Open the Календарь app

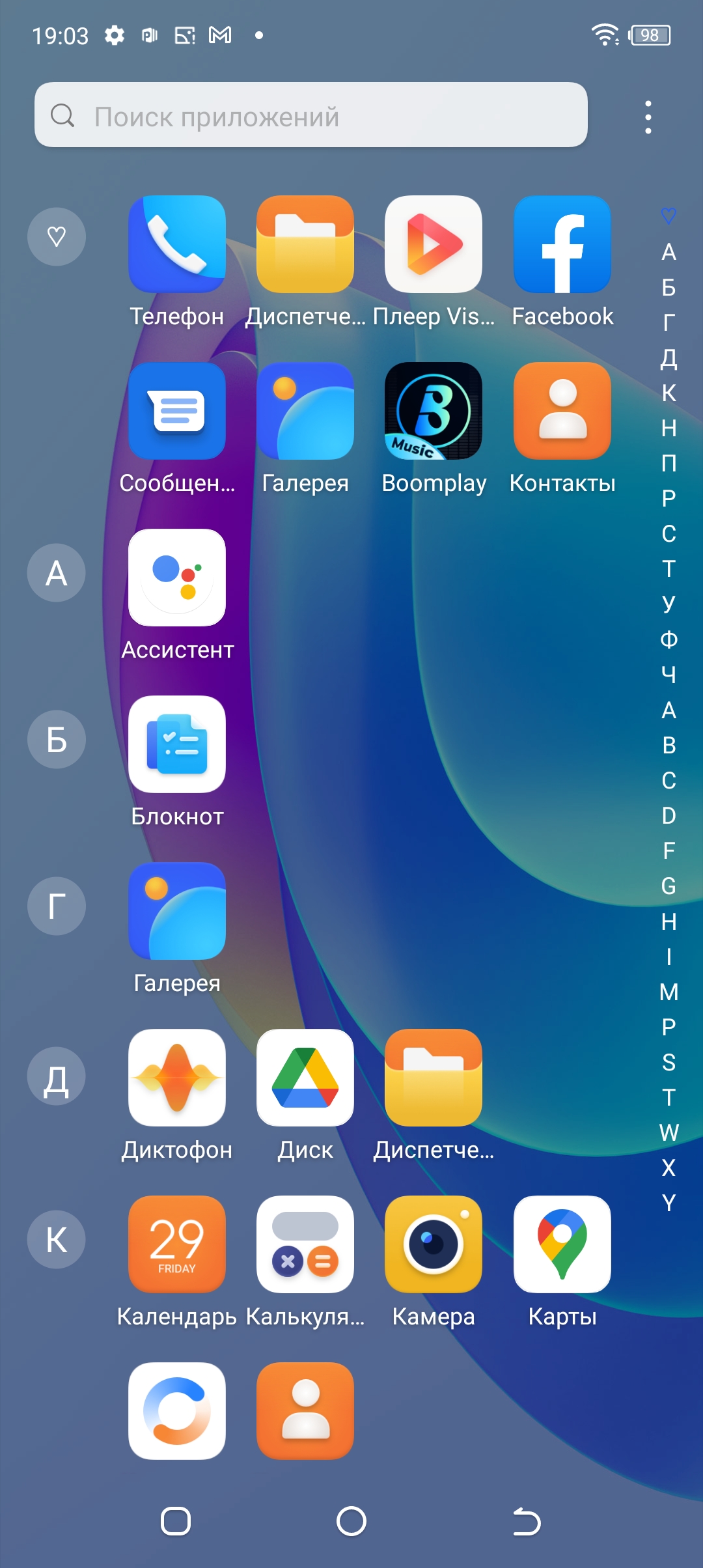(x=177, y=1244)
